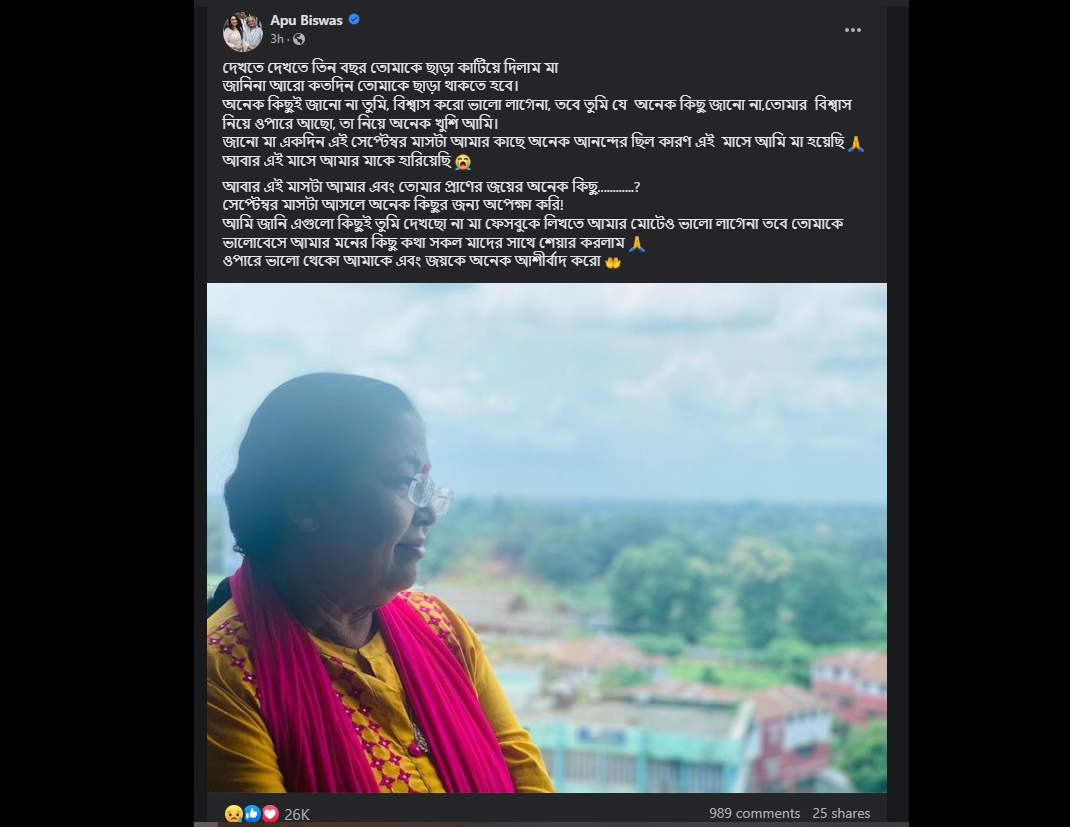Open the 989 comments
The height and width of the screenshot is (827, 1070).
point(754,813)
